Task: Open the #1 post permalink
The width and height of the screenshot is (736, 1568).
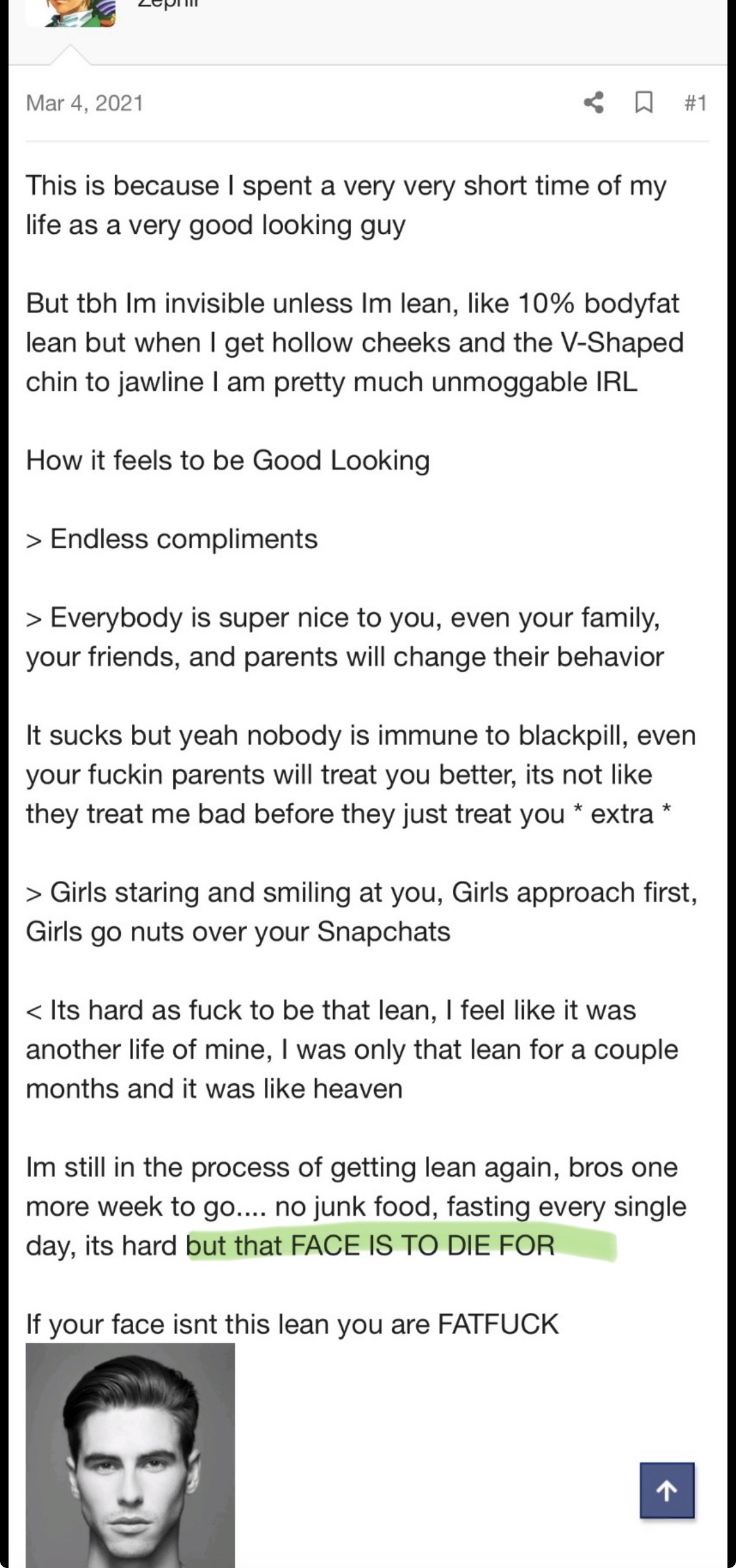Action: click(x=695, y=103)
